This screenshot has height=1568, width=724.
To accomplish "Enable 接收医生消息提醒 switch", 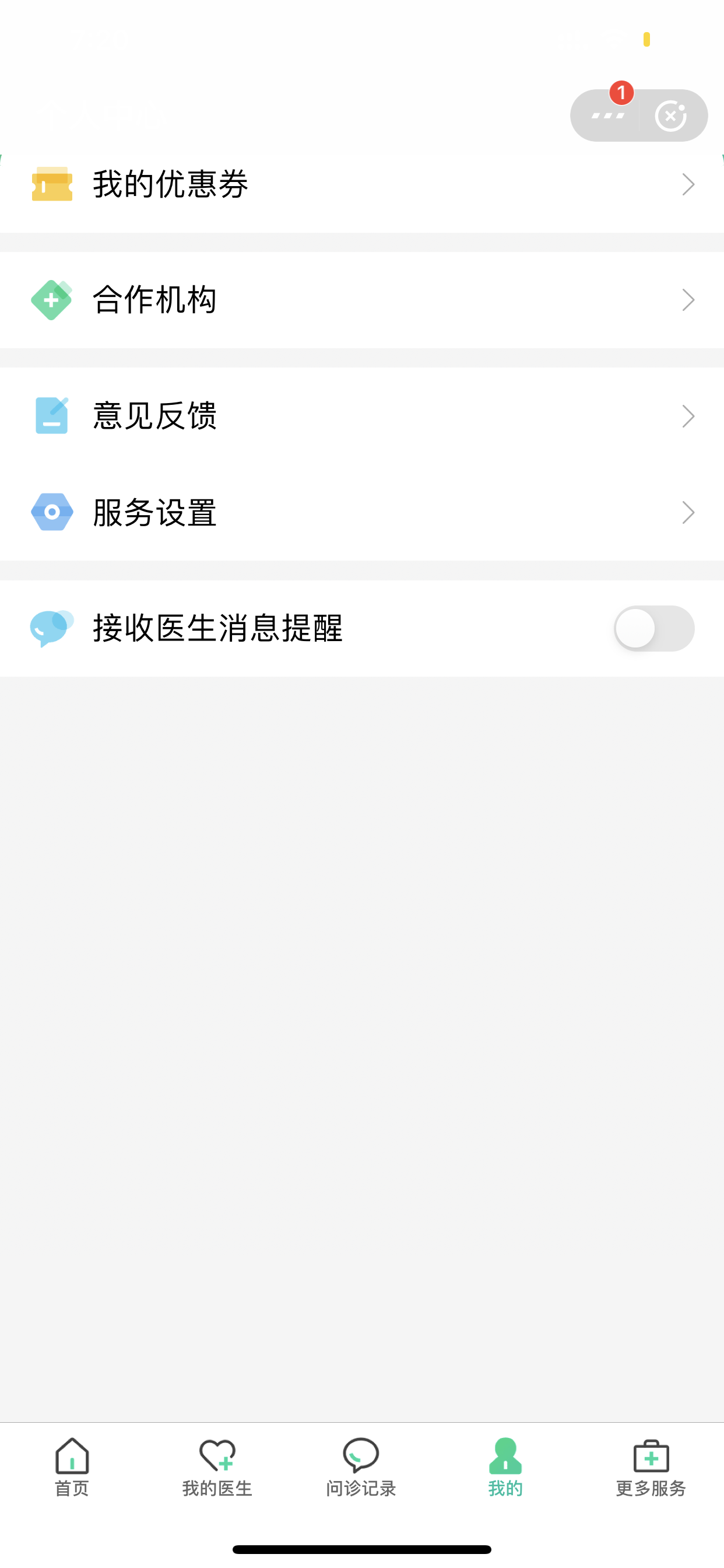I will (654, 628).
